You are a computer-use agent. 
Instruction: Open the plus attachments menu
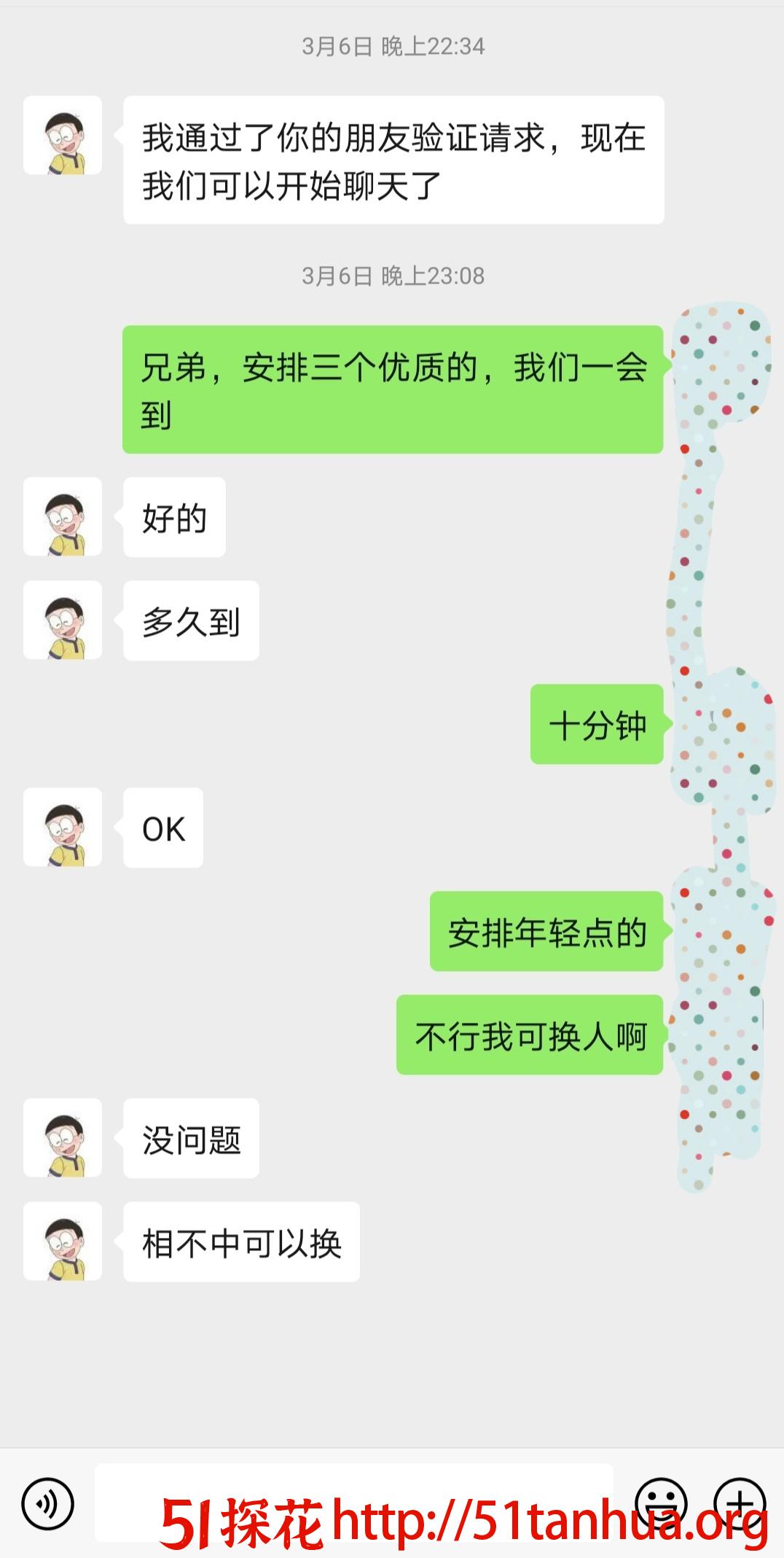point(740,1503)
